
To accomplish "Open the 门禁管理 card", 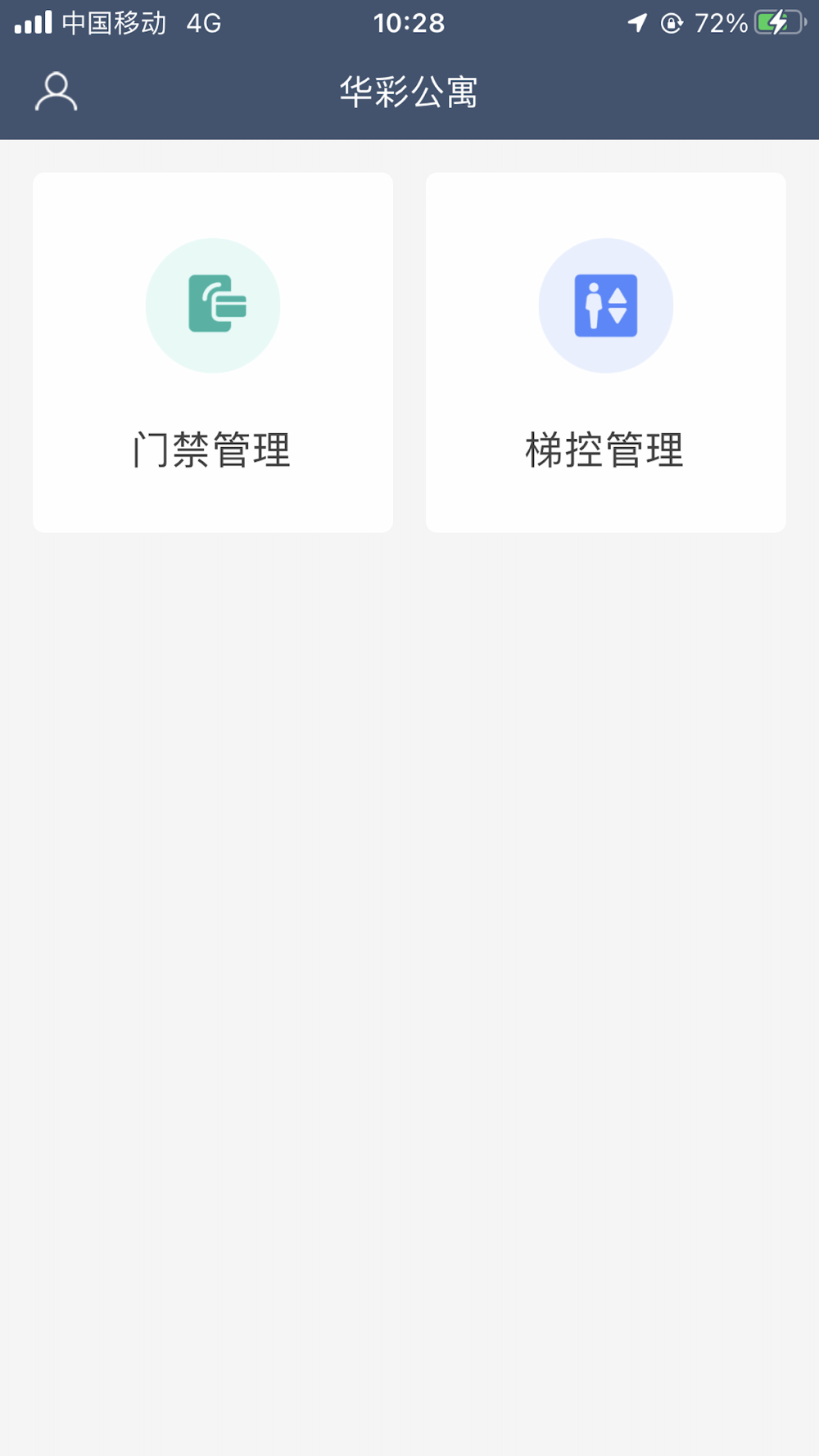I will [x=213, y=352].
